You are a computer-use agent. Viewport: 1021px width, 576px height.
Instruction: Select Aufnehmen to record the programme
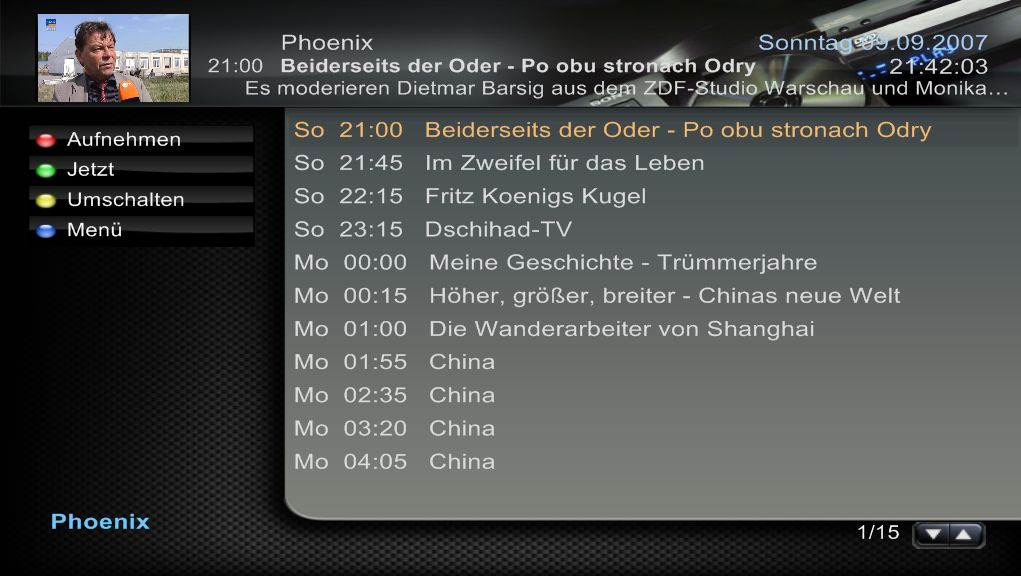point(123,140)
